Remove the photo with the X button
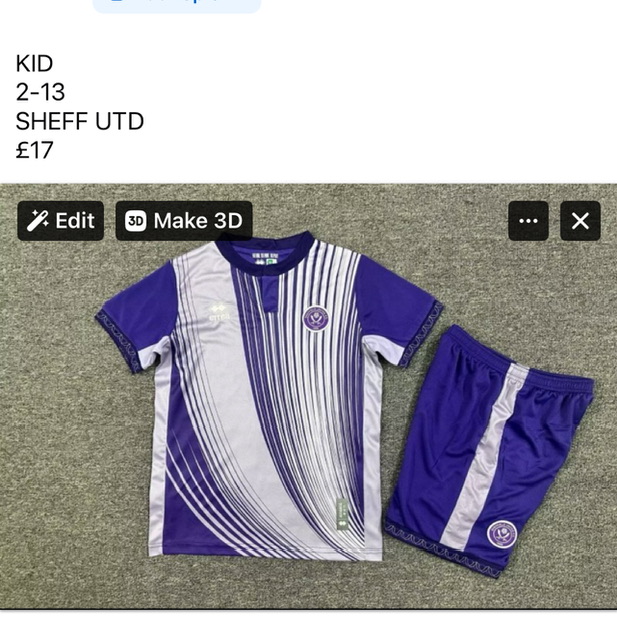This screenshot has height=640, width=617. 580,221
